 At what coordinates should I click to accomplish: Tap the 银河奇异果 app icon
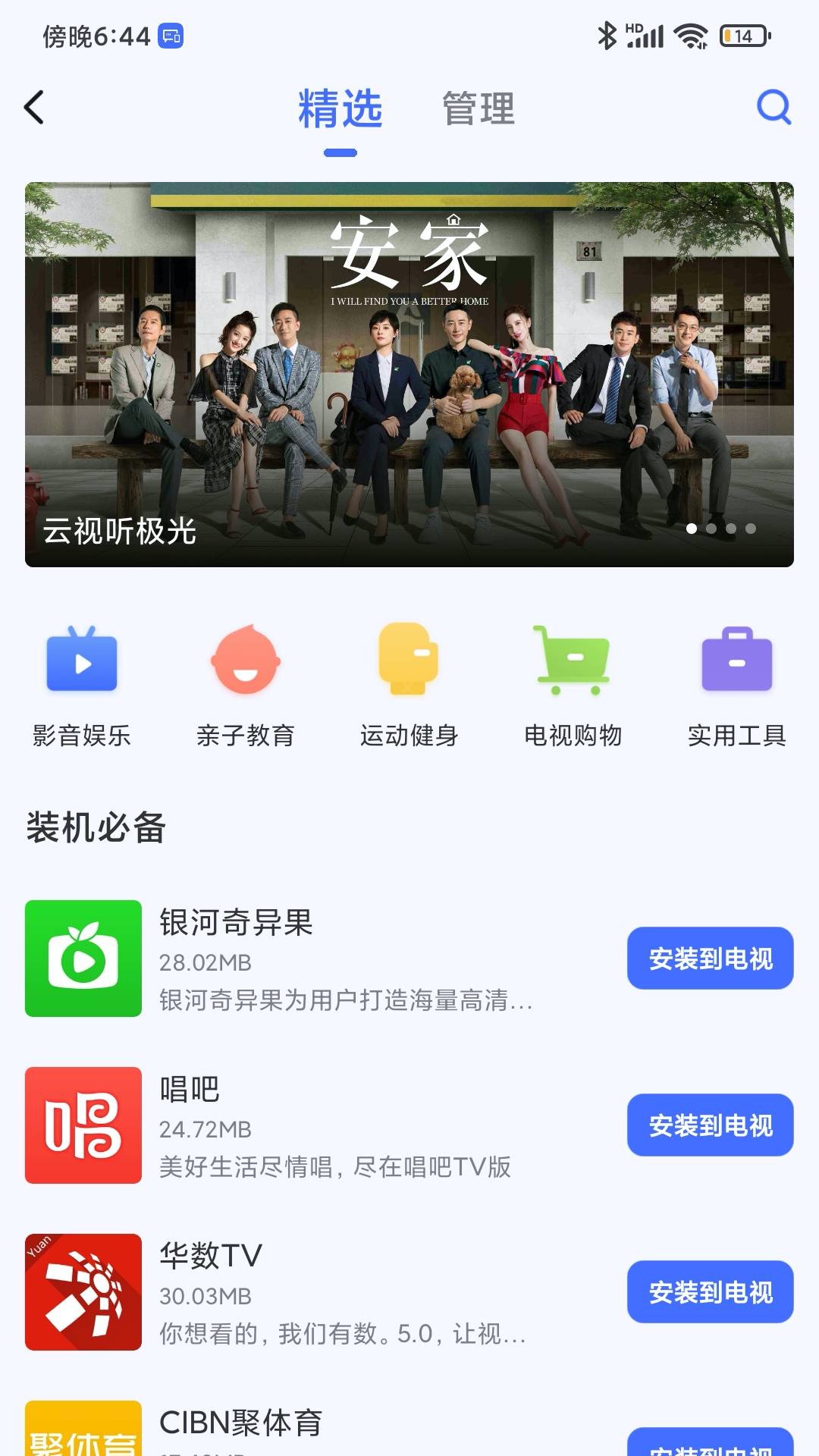[x=83, y=958]
